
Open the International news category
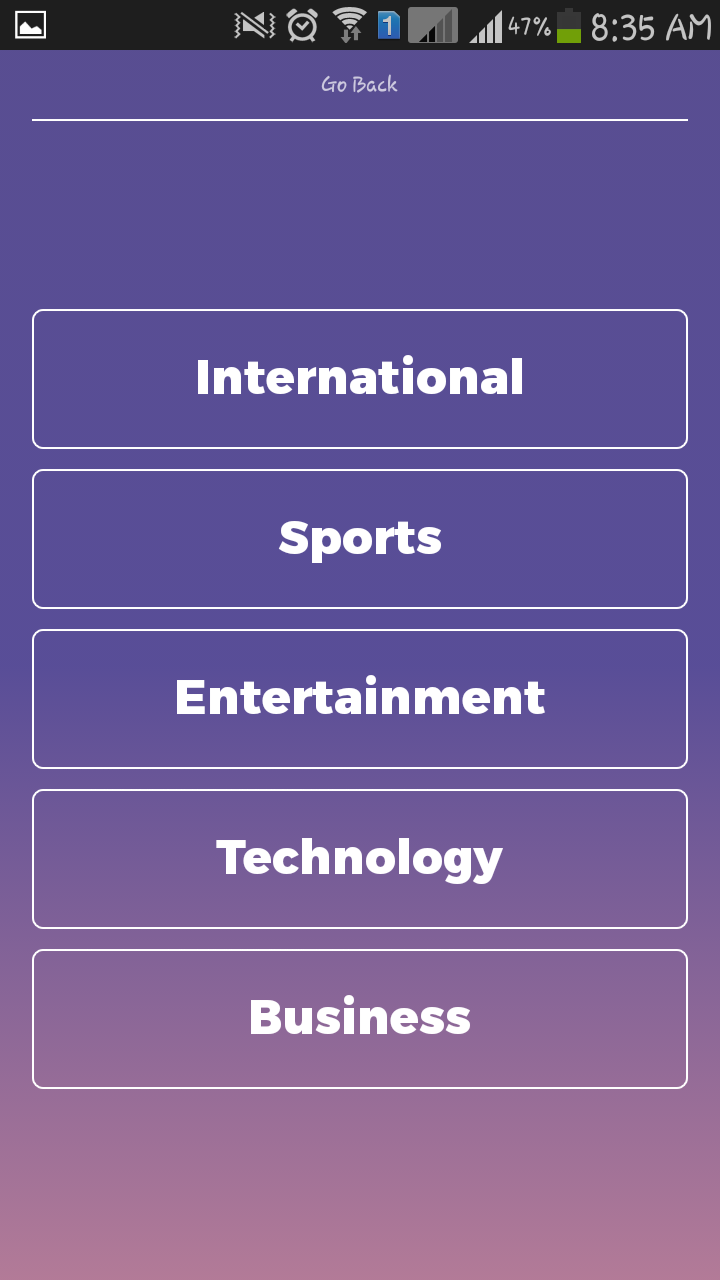(x=360, y=379)
